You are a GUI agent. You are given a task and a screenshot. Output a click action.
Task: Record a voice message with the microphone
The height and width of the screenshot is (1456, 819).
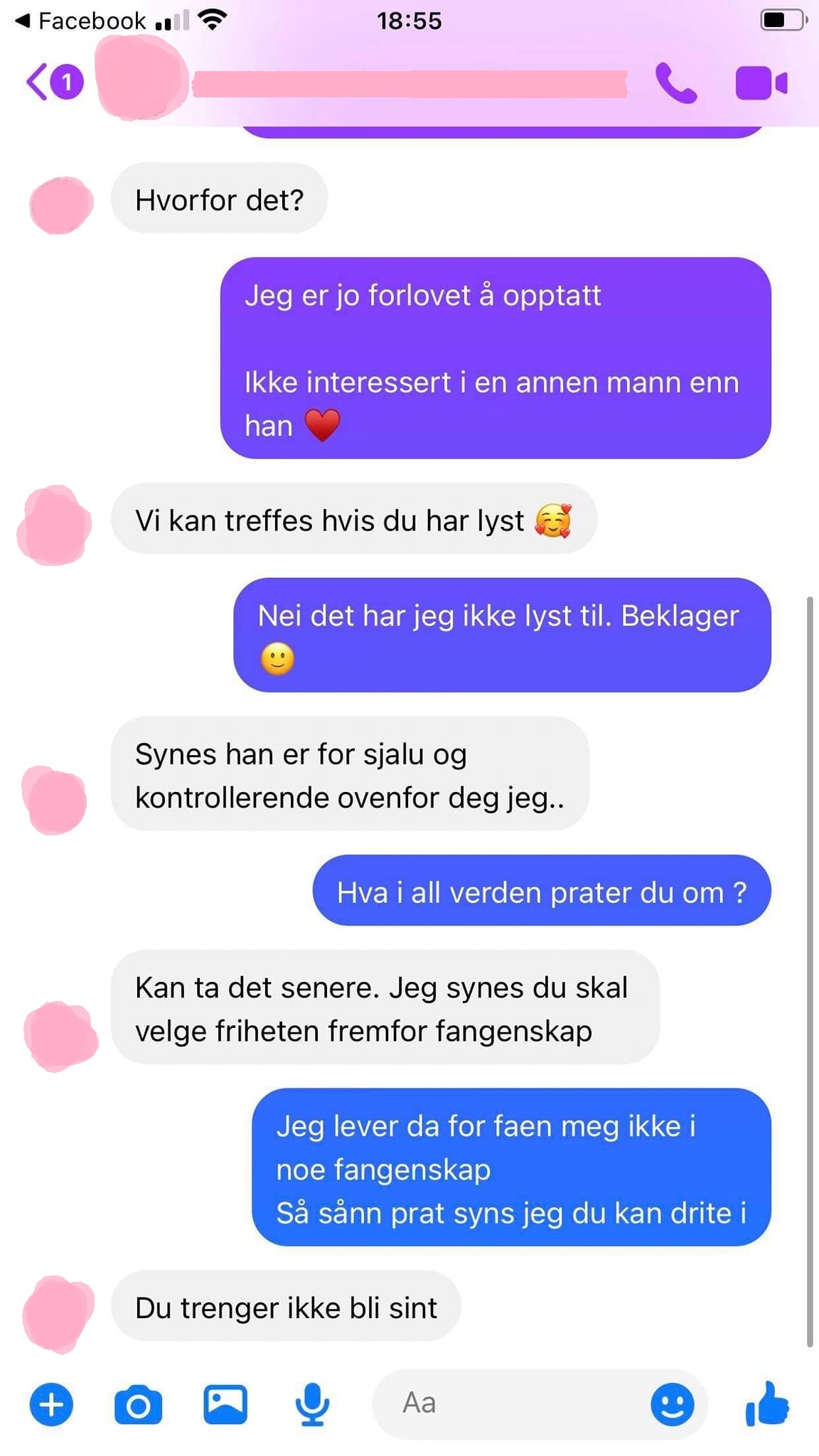(x=312, y=1405)
